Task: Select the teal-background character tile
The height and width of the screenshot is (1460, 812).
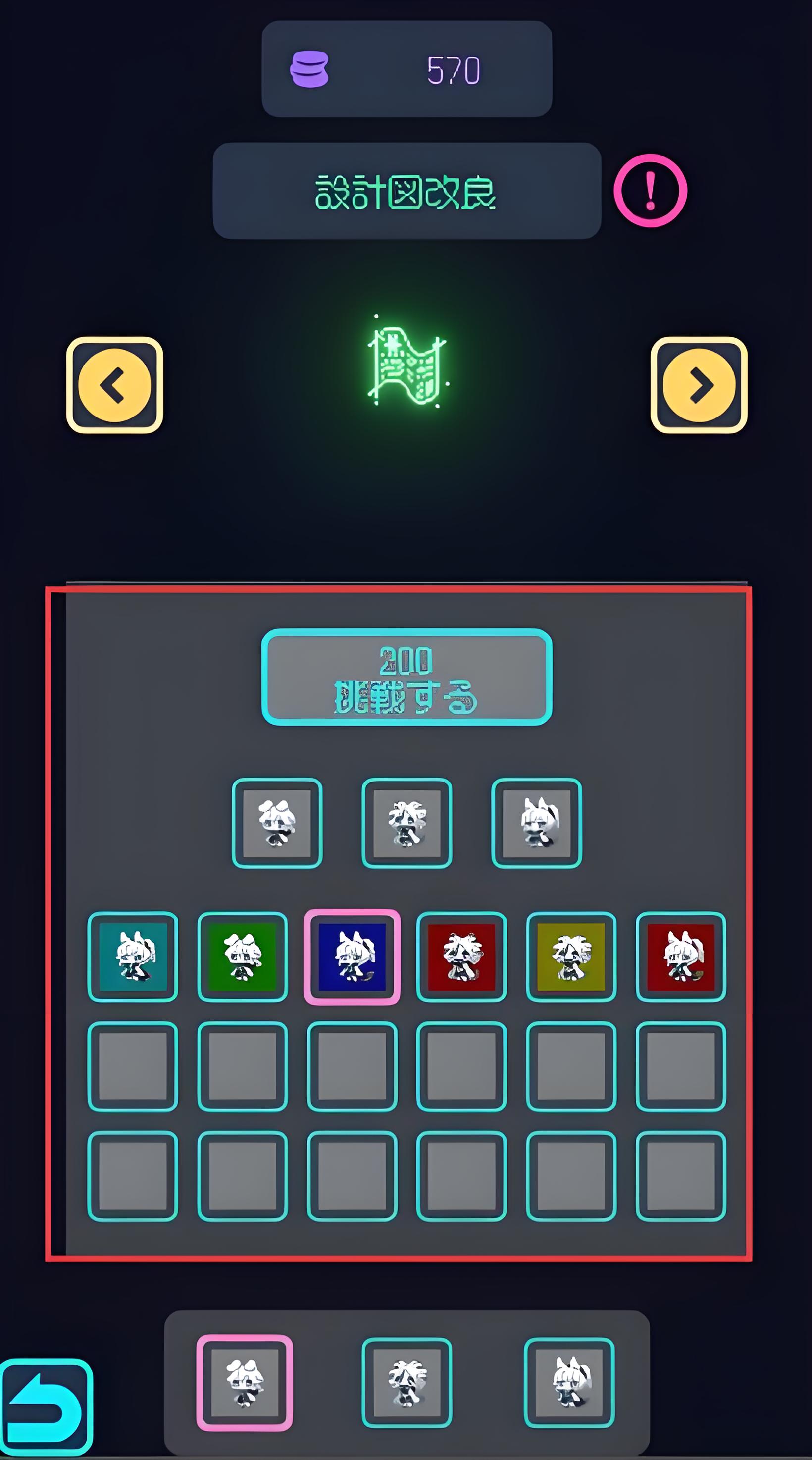Action: [133, 957]
